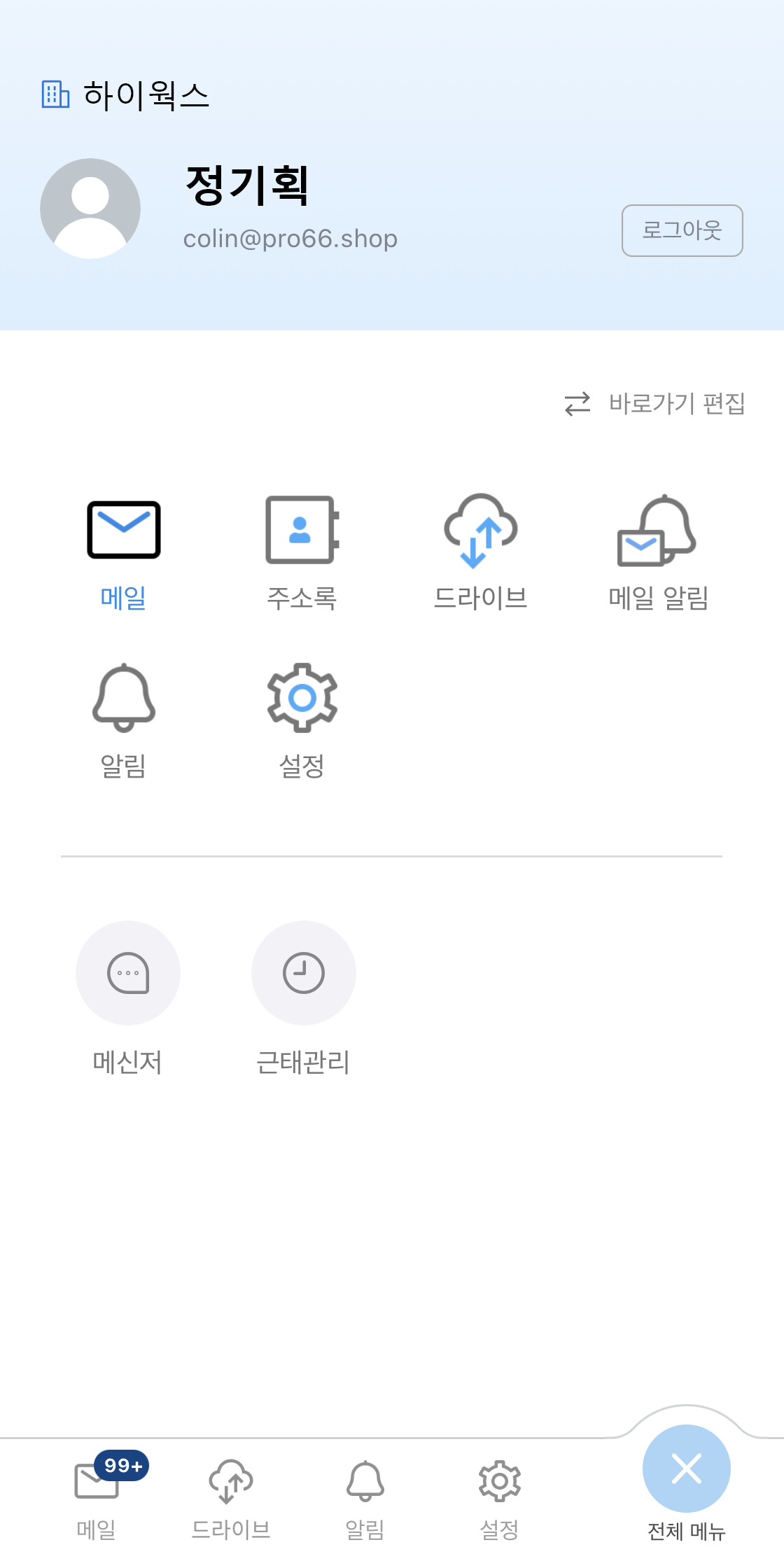Viewport: 784px width, 1568px height.
Task: Open the 알림 shortcut in the grid
Action: click(124, 722)
